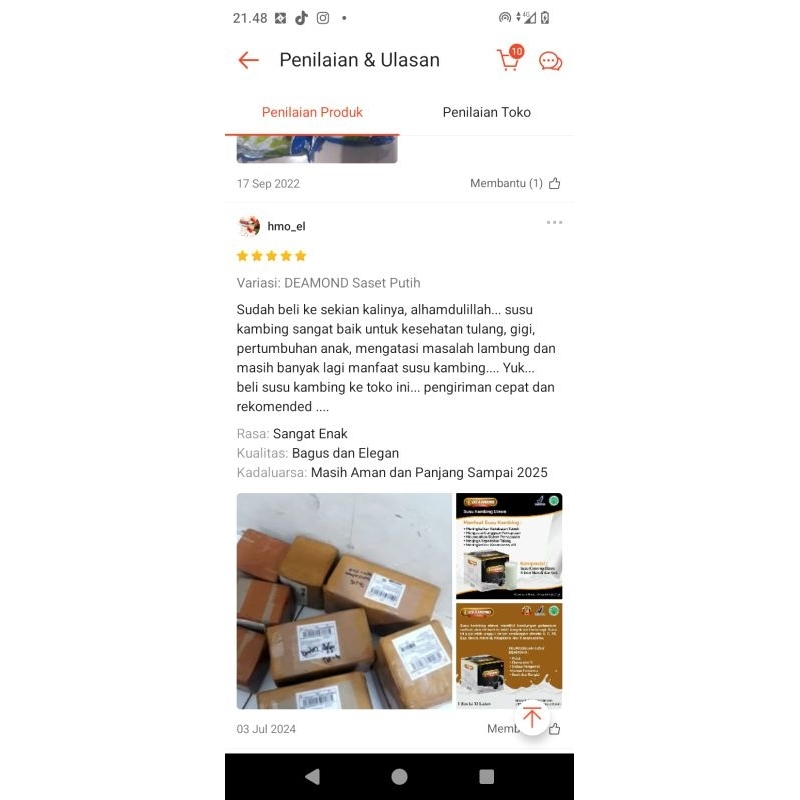
Task: Select the Penilaian Produk tab
Action: point(312,112)
